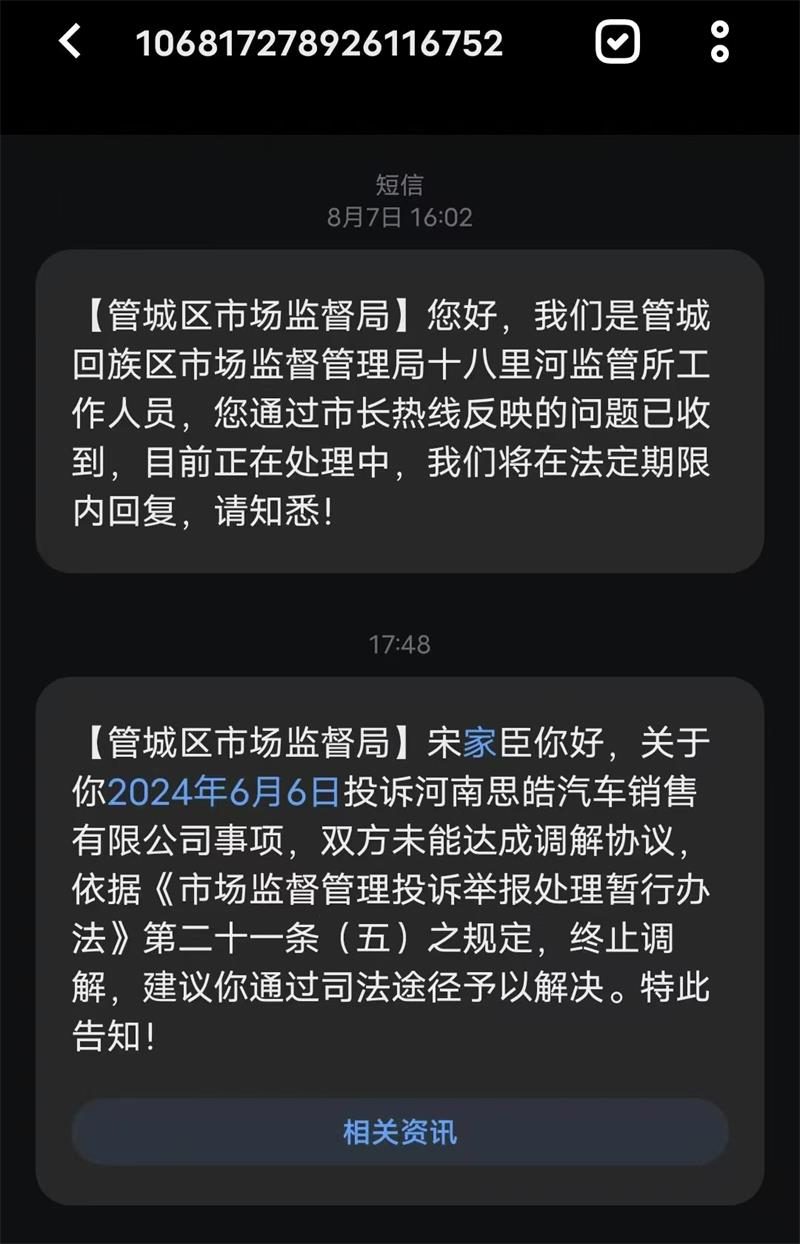Image resolution: width=800 pixels, height=1244 pixels.
Task: Tap the 相关资讯 button
Action: pos(399,1132)
